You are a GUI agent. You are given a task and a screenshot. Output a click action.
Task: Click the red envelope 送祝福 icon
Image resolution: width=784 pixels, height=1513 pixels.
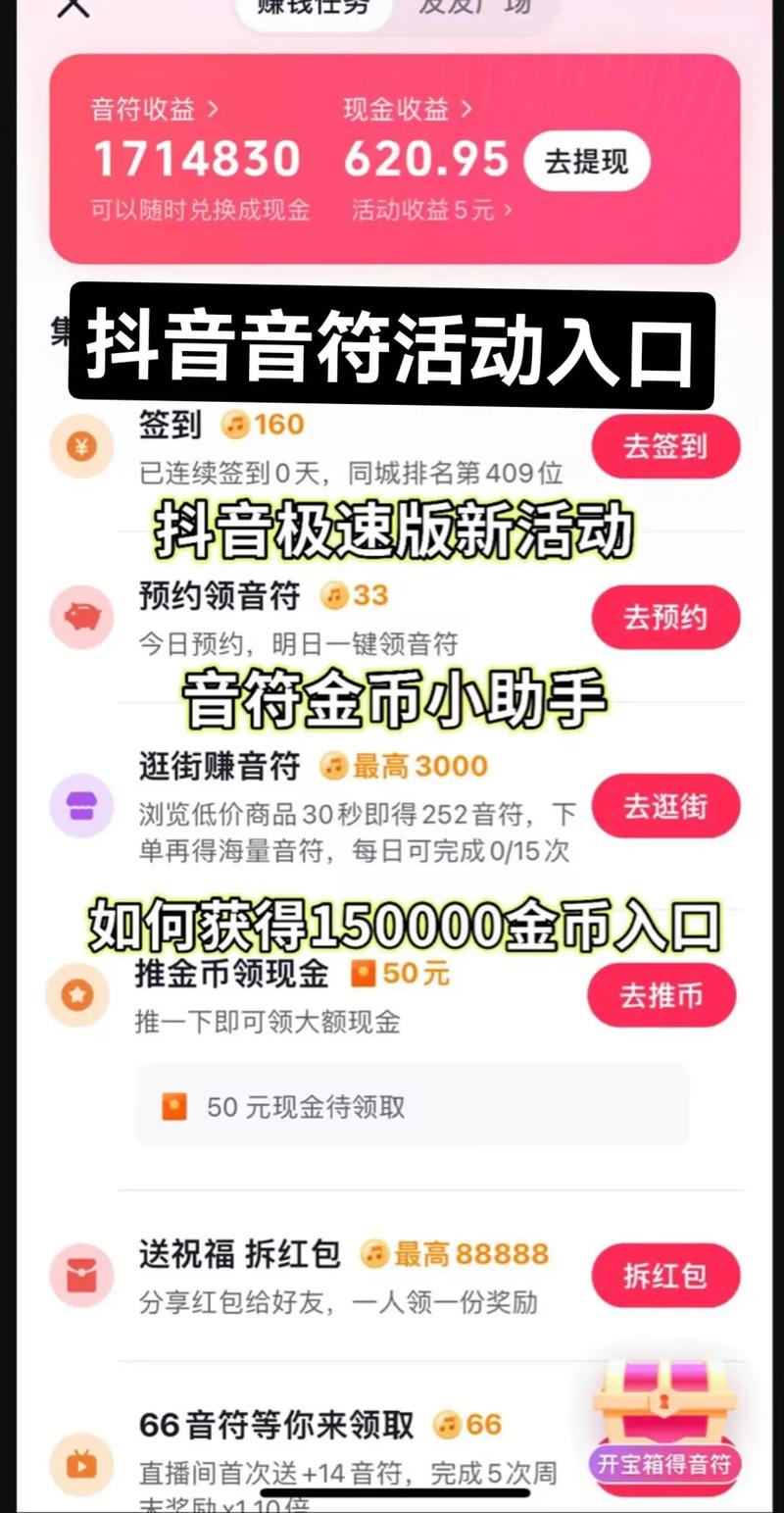[80, 1275]
